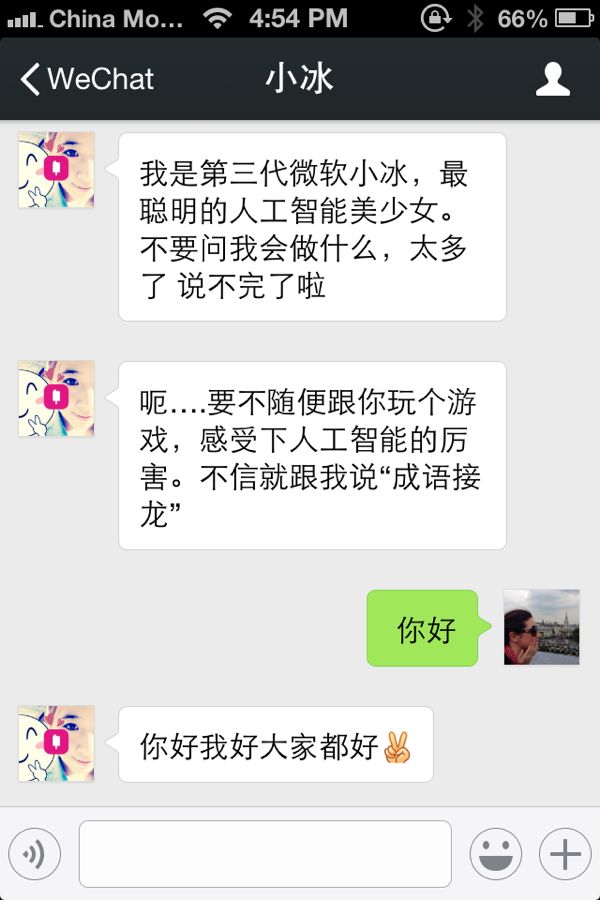Tap 小冰's avatar beside 你好我好大家都好
The image size is (600, 900).
(x=56, y=743)
